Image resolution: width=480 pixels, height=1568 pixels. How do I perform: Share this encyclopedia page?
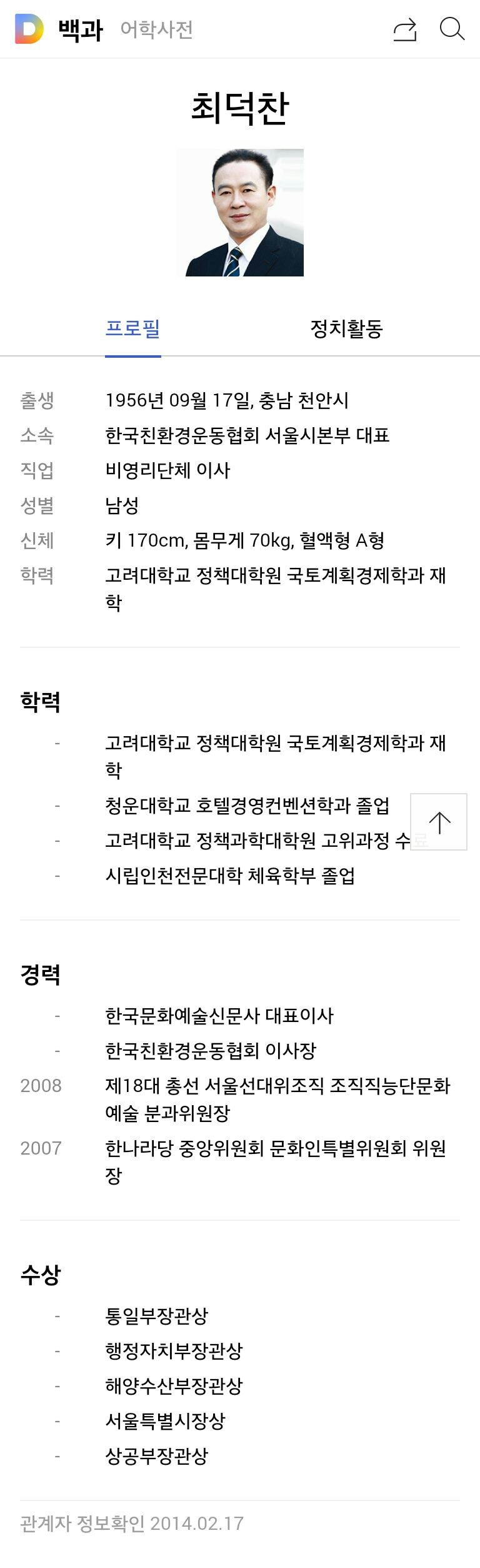[405, 29]
